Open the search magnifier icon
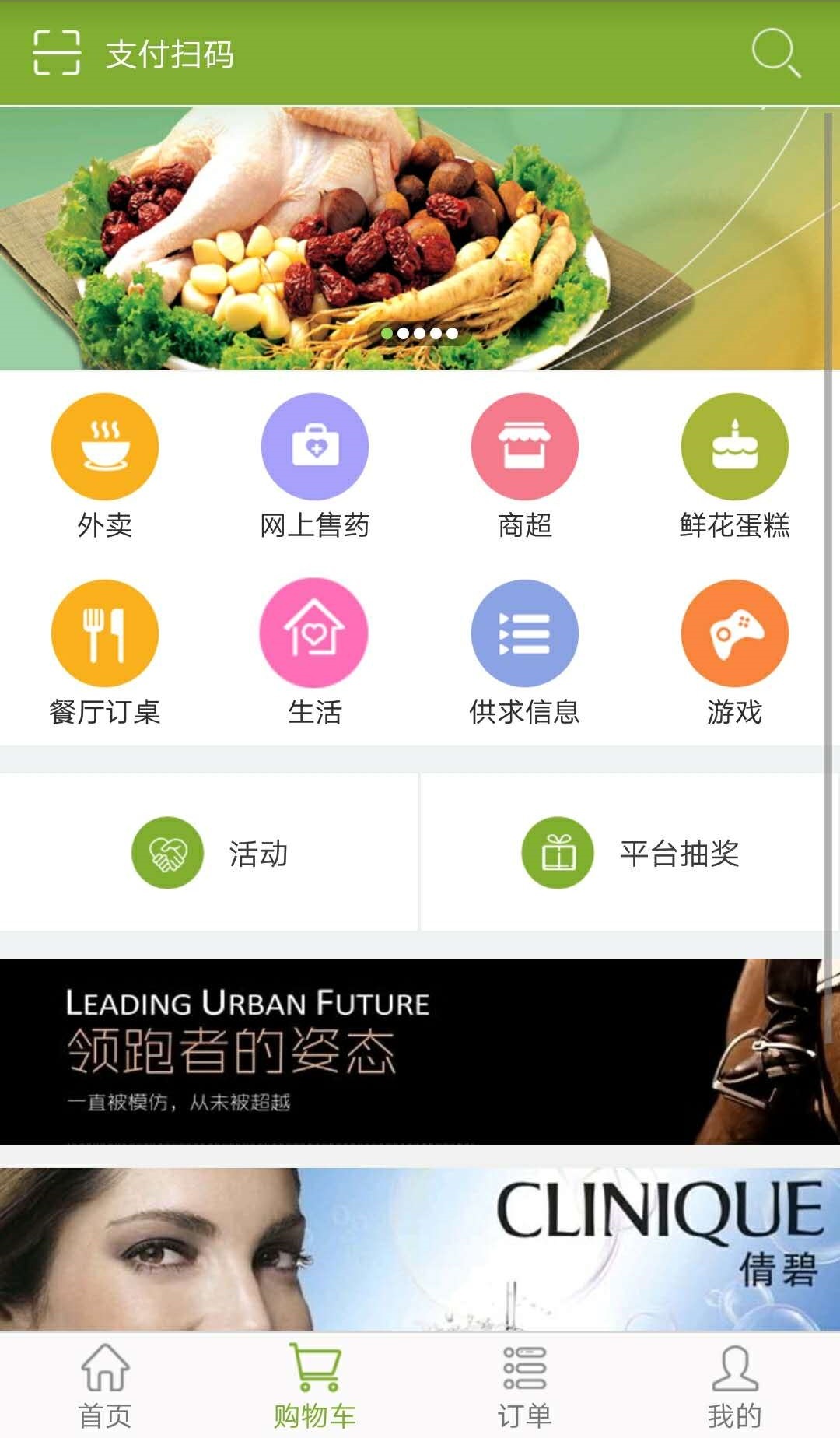This screenshot has width=840, height=1438. (x=775, y=53)
